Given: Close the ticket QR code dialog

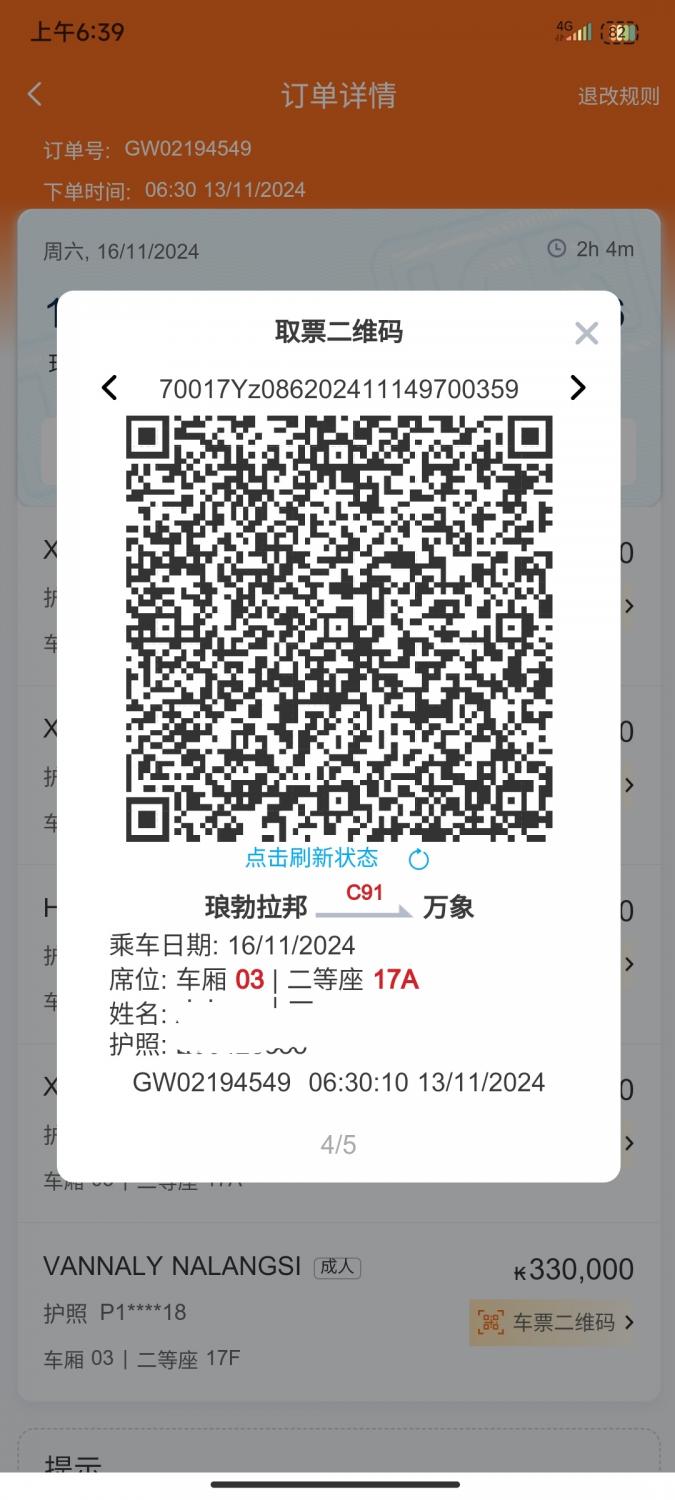Looking at the screenshot, I should coord(586,334).
